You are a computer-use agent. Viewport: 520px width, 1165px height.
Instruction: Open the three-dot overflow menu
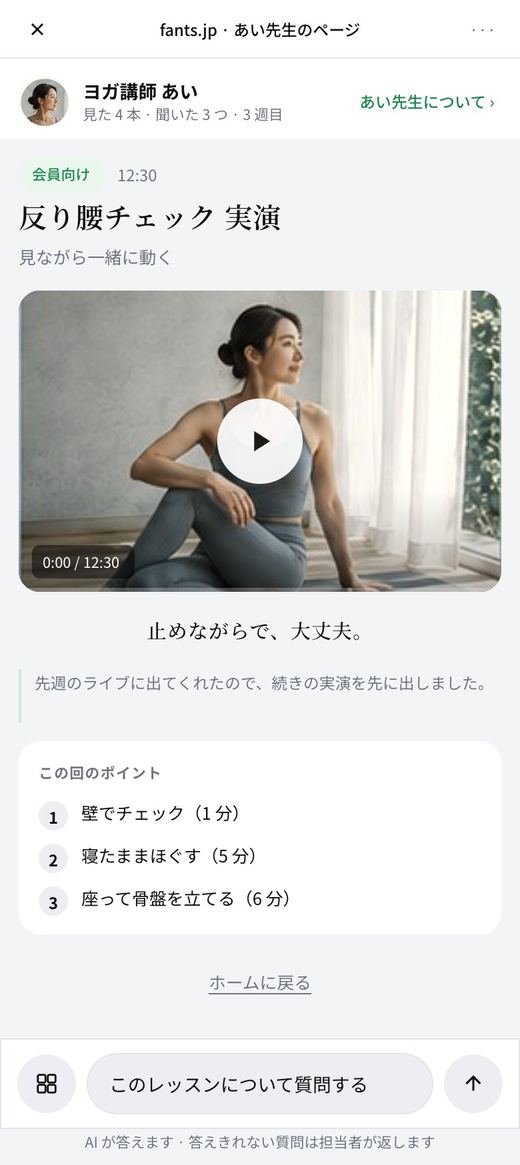pyautogui.click(x=483, y=30)
